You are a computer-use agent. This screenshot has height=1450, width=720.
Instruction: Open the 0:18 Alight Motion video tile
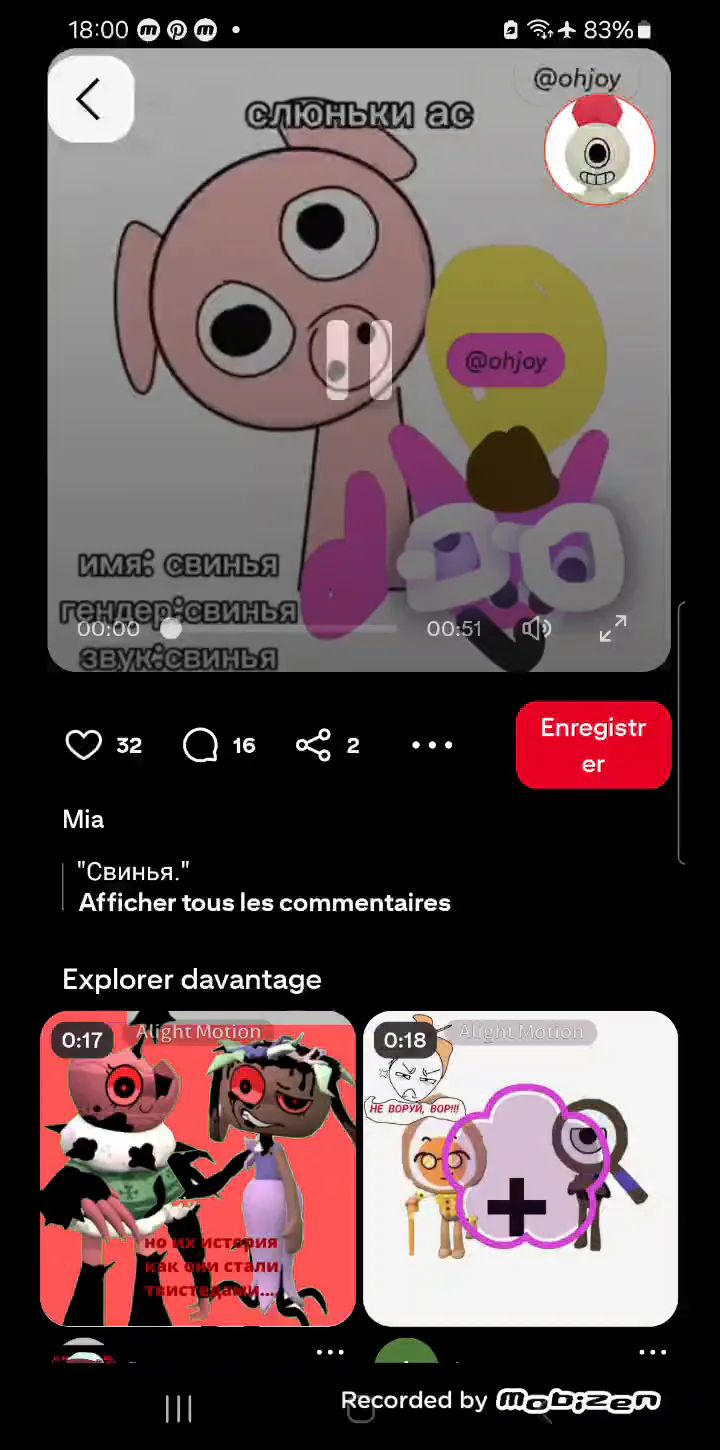coord(520,1168)
